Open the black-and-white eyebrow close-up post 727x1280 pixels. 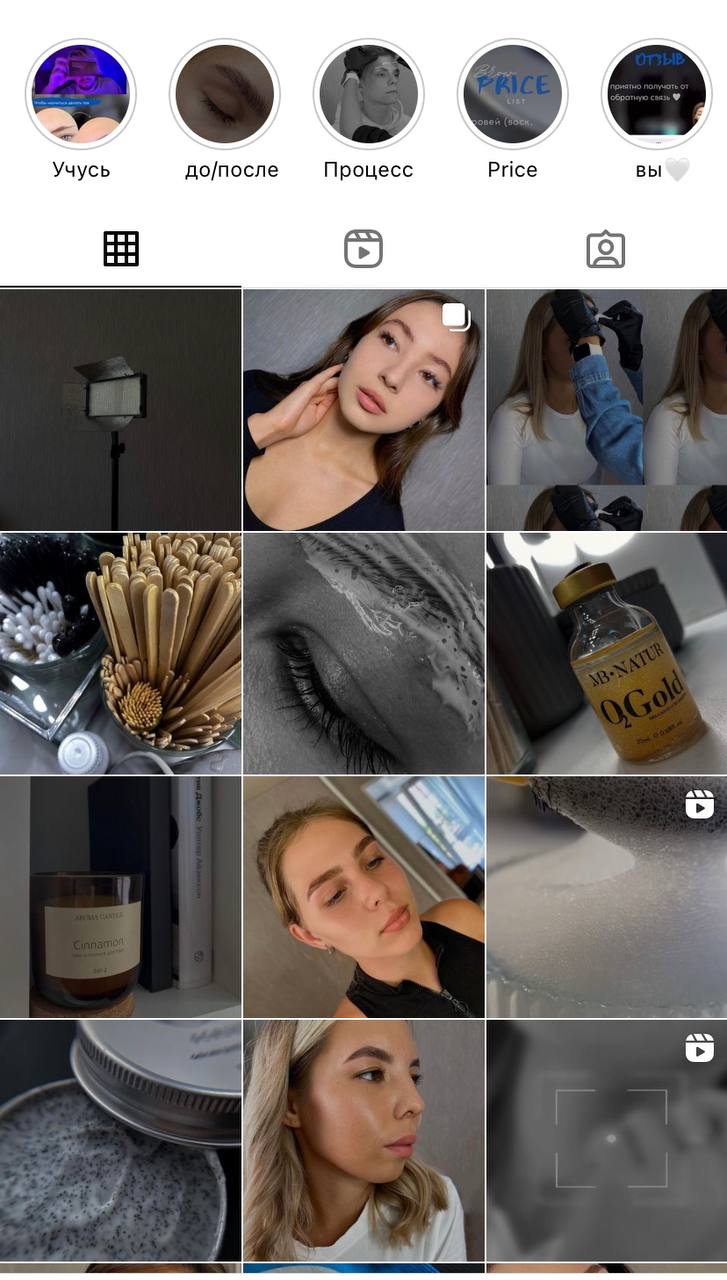(364, 654)
